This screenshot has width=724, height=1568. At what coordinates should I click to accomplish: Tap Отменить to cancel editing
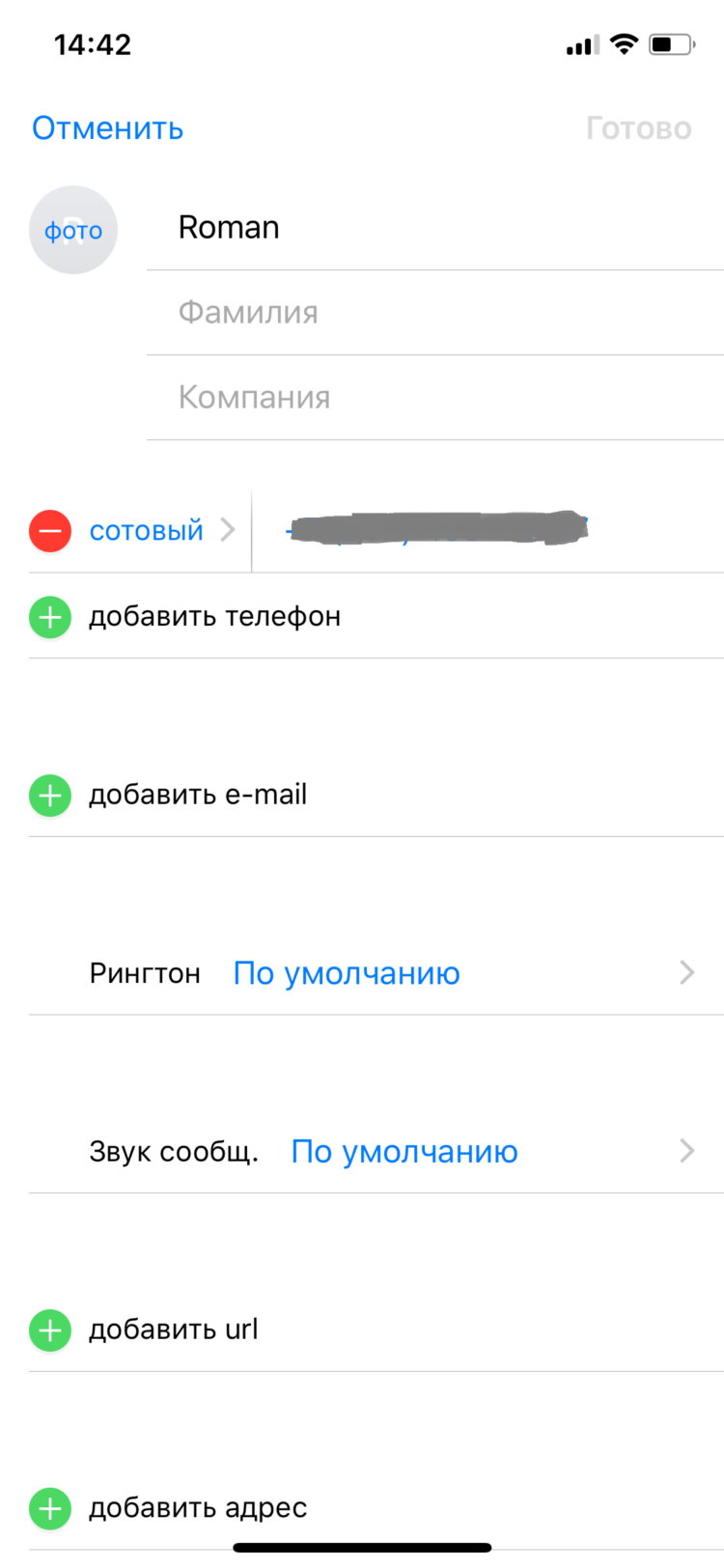point(107,128)
